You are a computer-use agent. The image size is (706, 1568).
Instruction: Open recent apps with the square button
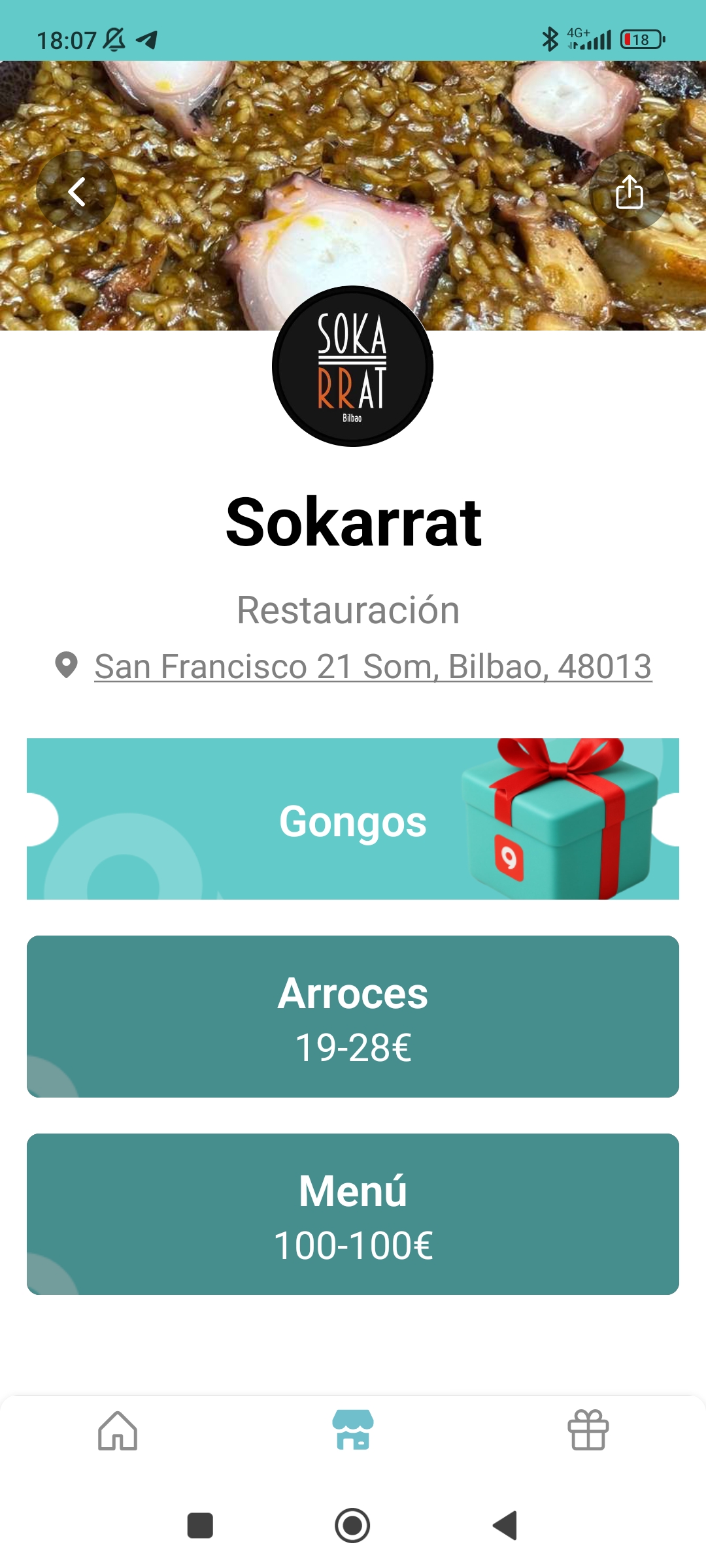point(200,1526)
